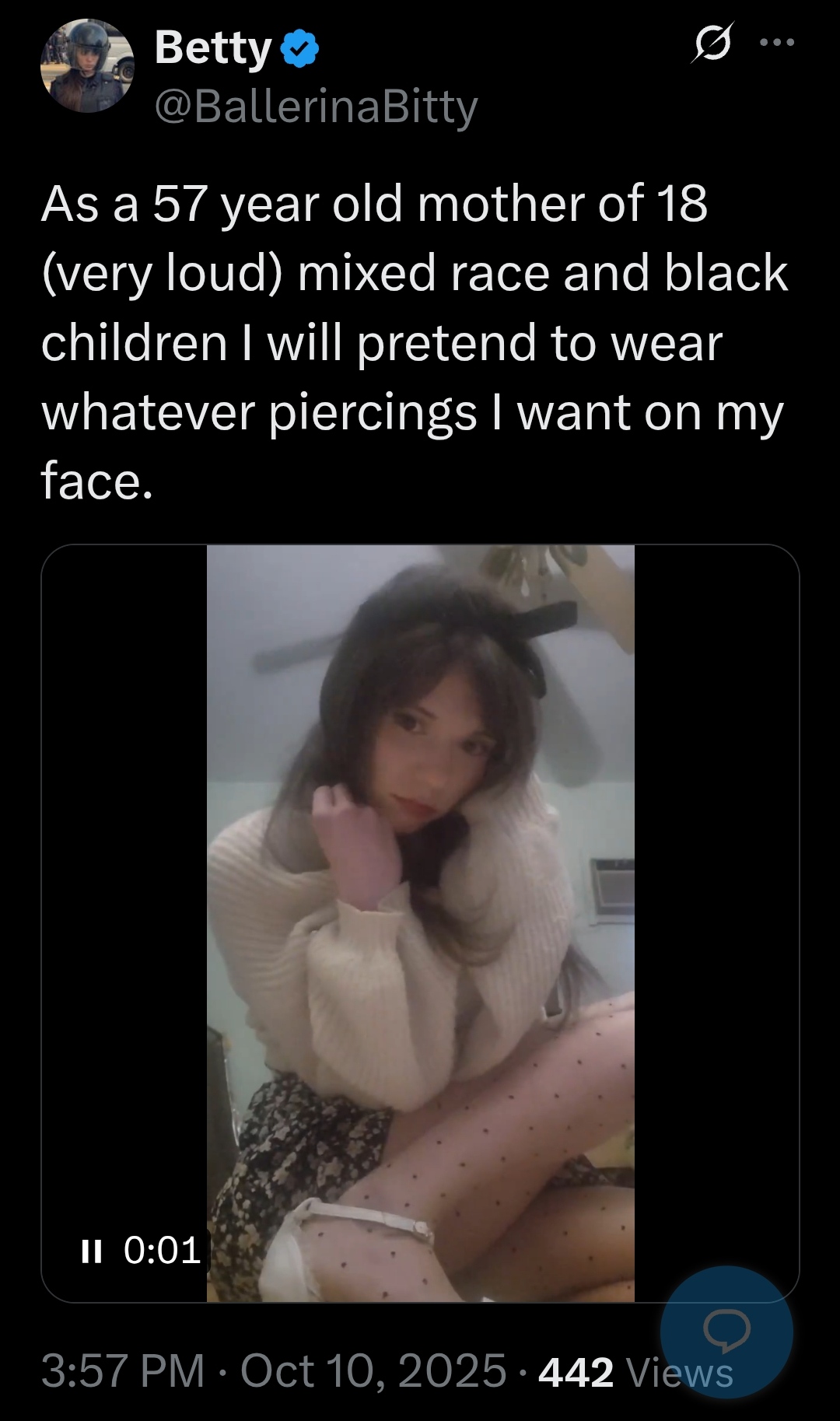Open the Grok icon beside the post
This screenshot has height=1421, width=840.
[712, 43]
